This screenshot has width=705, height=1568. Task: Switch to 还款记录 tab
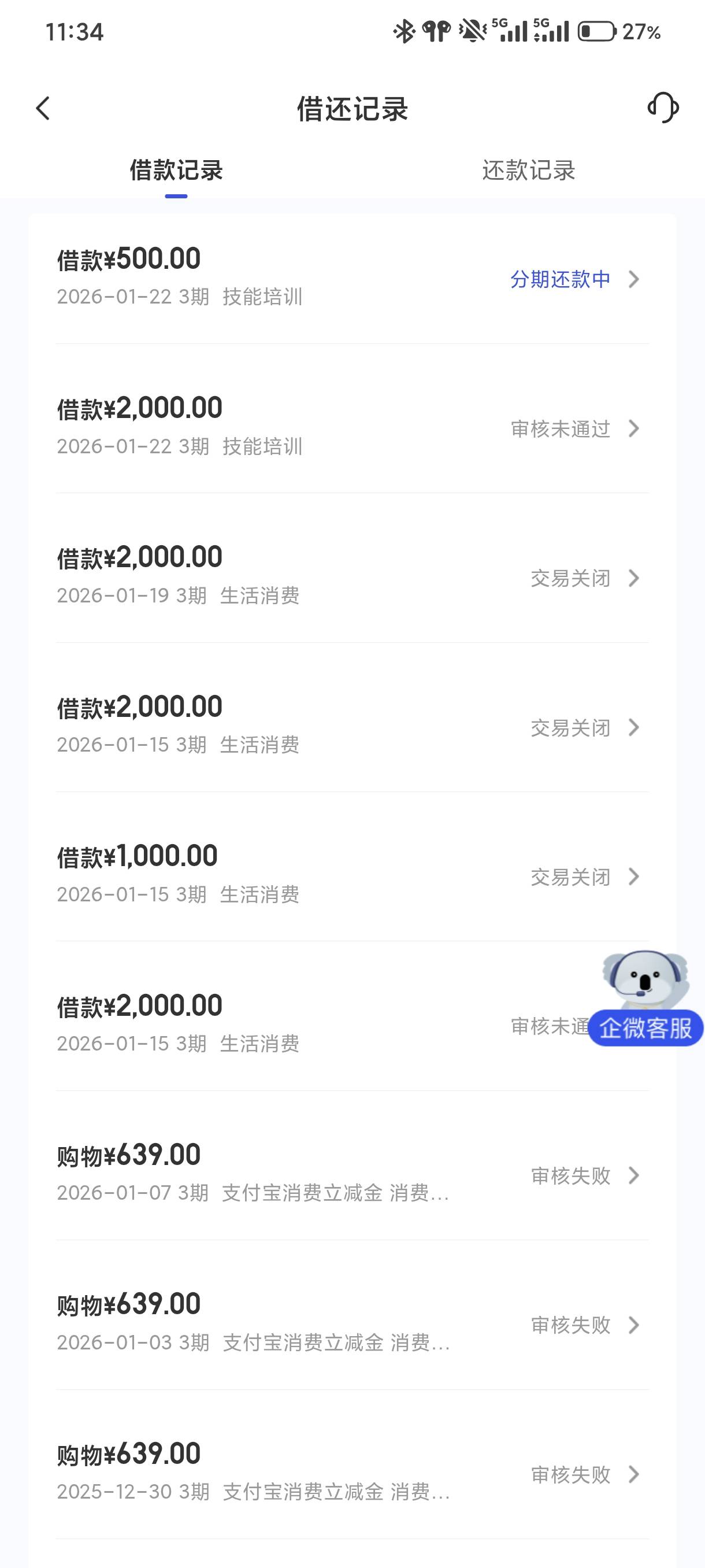[528, 171]
